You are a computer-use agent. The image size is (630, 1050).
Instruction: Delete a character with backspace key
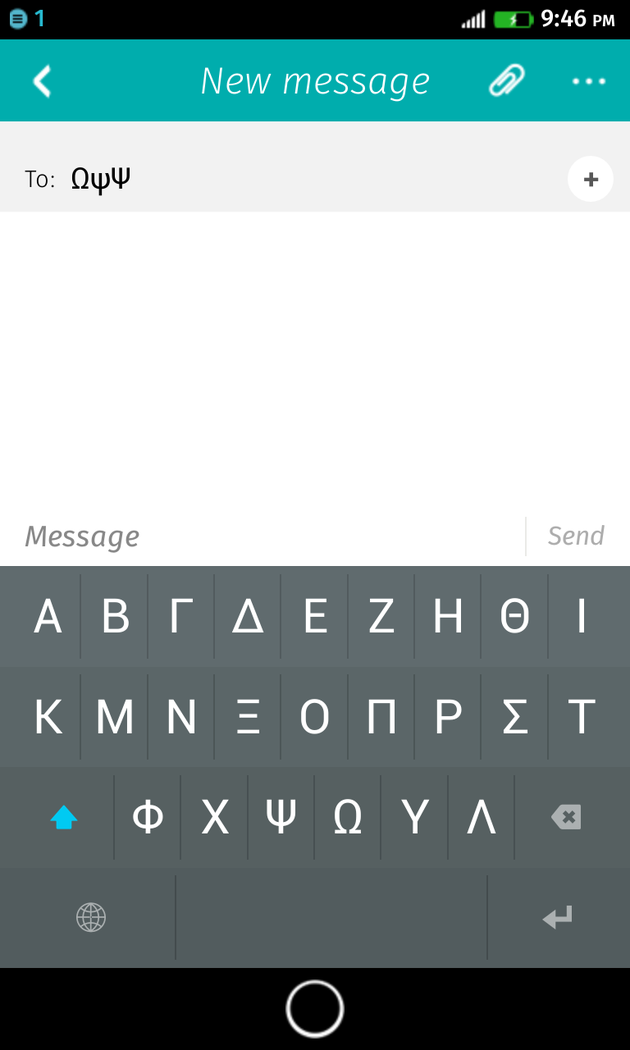(x=565, y=818)
